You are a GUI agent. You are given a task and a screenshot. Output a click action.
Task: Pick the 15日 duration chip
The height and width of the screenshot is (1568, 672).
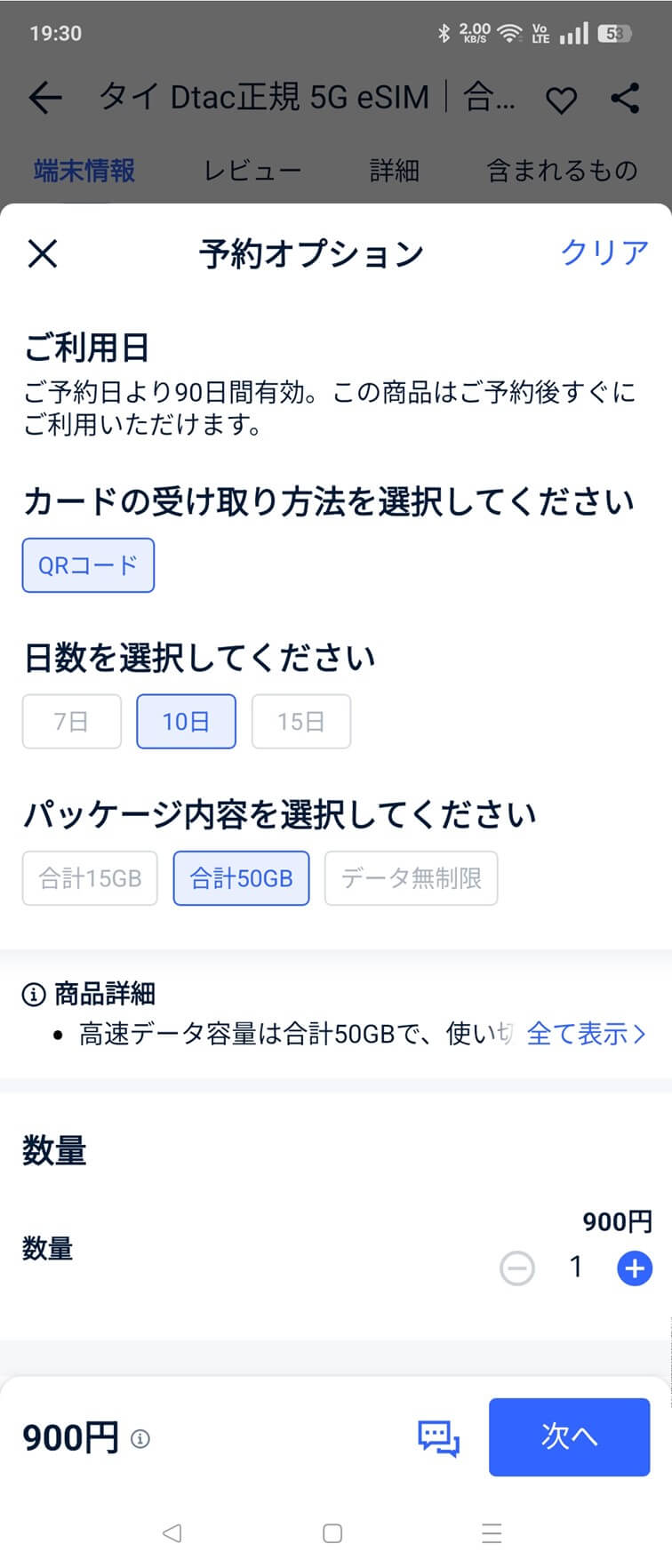click(300, 721)
